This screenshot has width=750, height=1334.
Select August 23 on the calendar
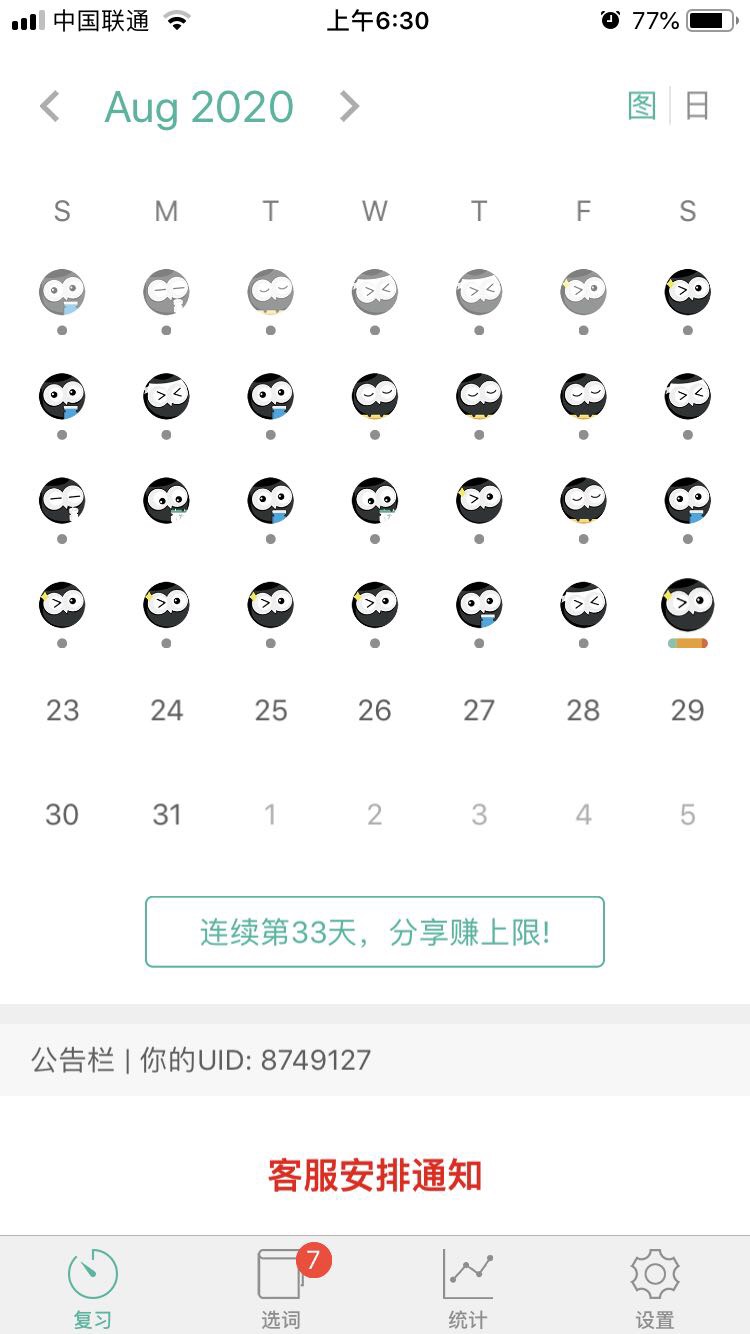62,710
